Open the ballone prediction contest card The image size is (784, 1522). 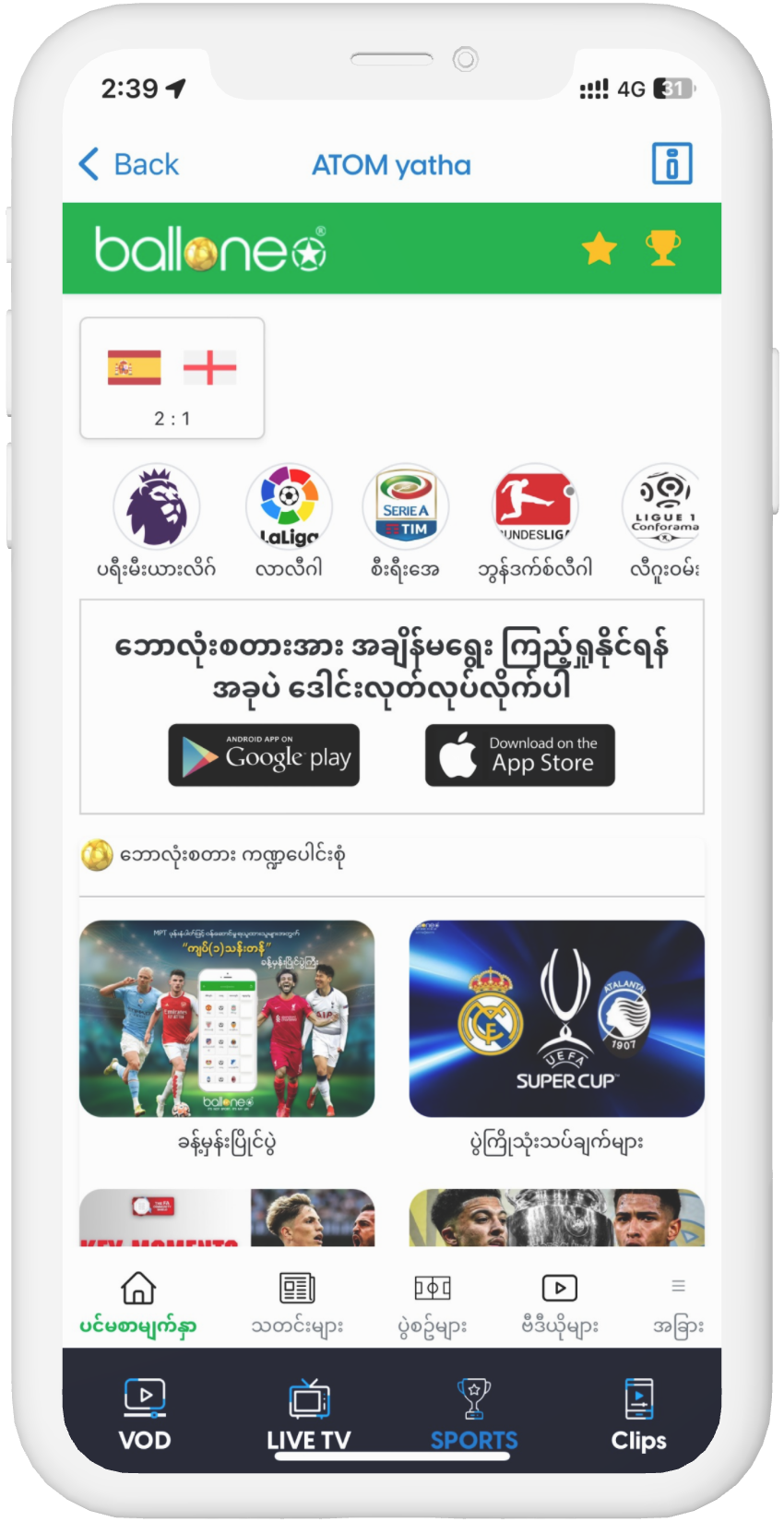[227, 1019]
